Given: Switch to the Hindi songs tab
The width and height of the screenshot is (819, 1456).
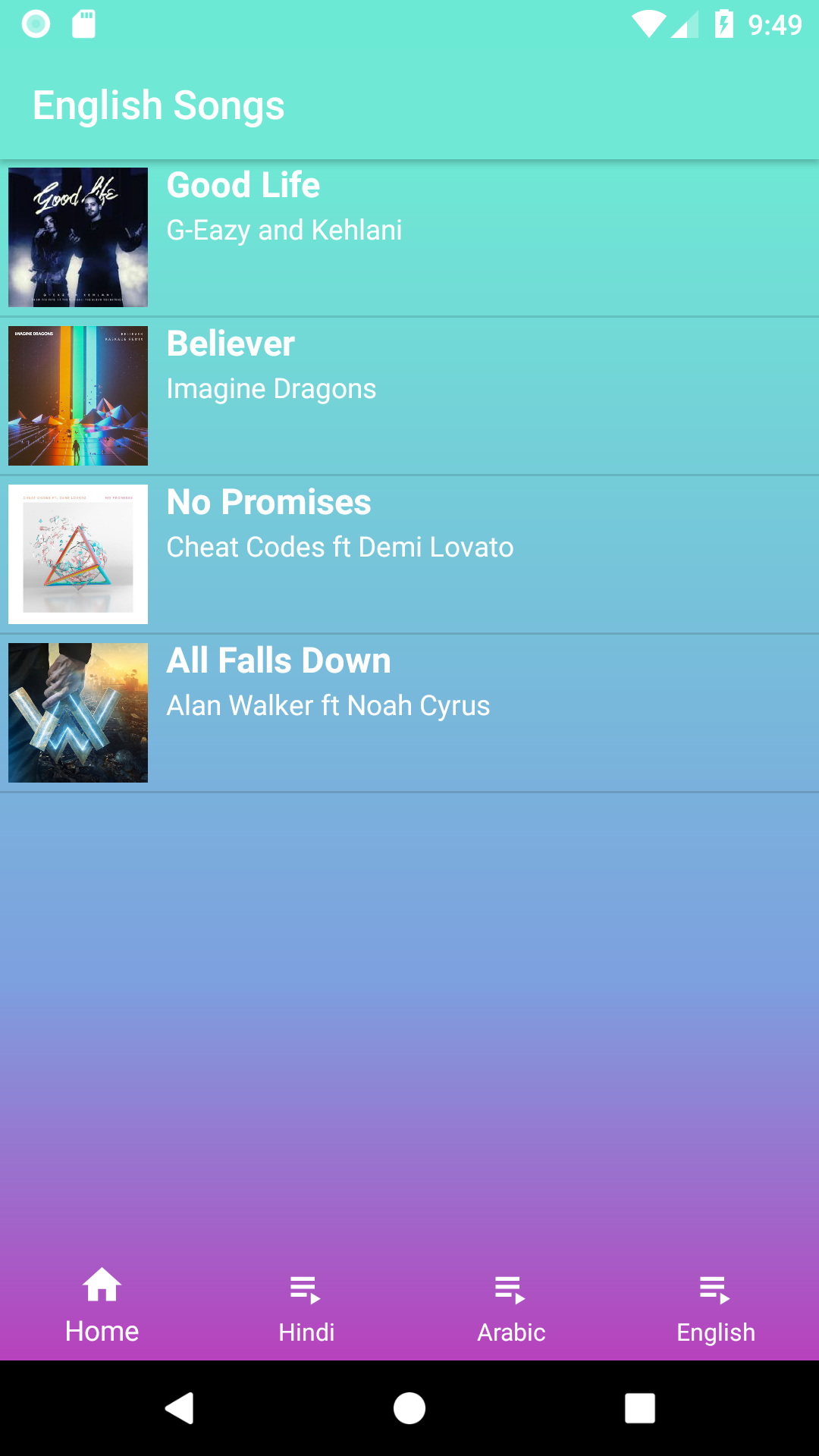Looking at the screenshot, I should pyautogui.click(x=307, y=1306).
